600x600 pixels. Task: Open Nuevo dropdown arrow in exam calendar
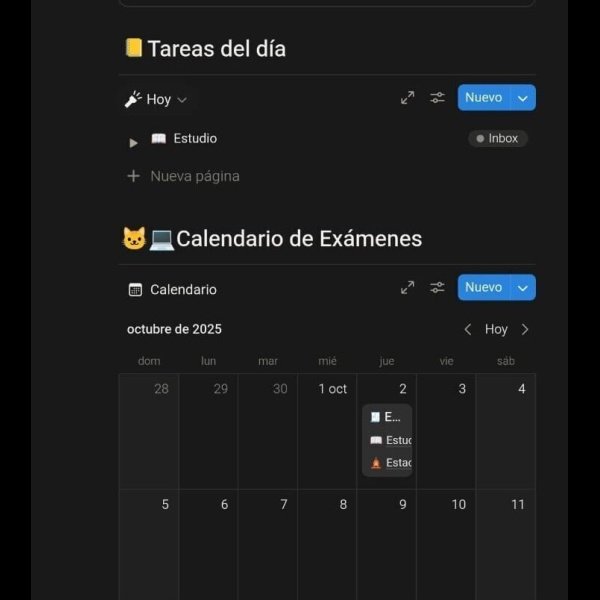tap(523, 288)
